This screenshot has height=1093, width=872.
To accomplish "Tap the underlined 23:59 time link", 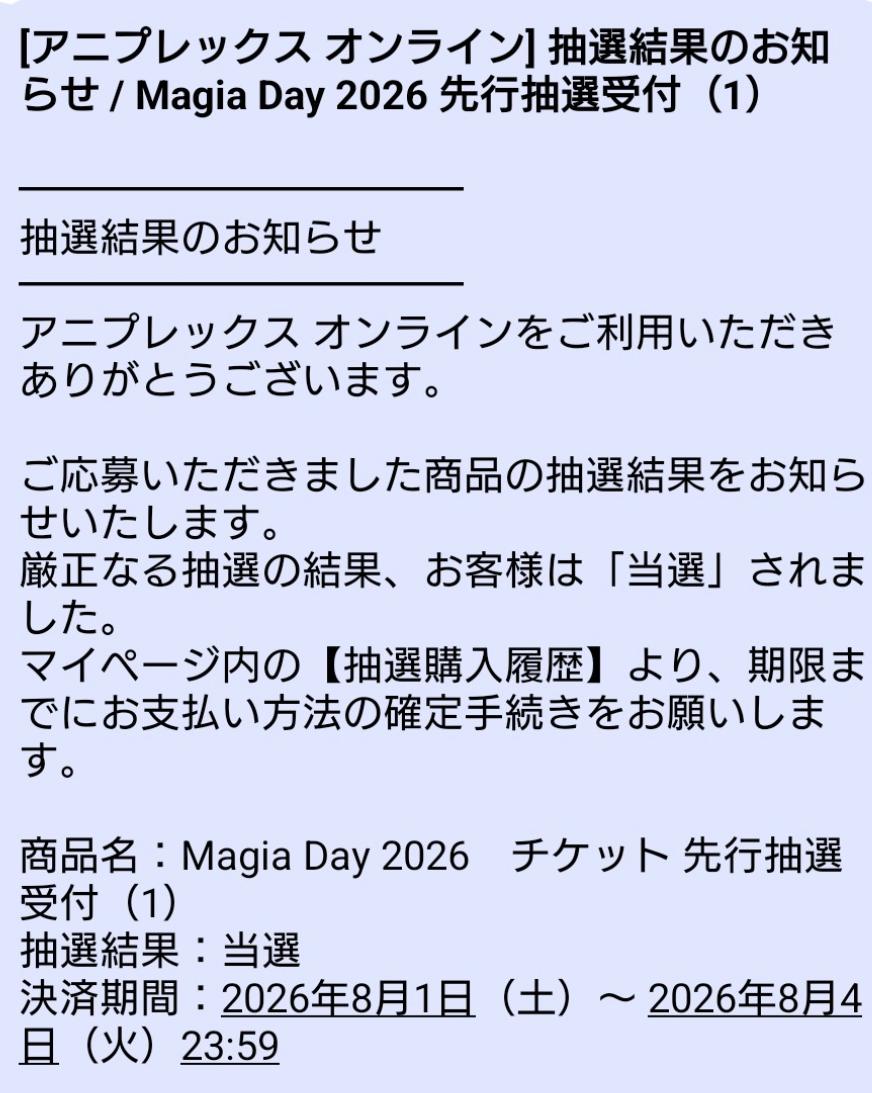I will tap(230, 1046).
